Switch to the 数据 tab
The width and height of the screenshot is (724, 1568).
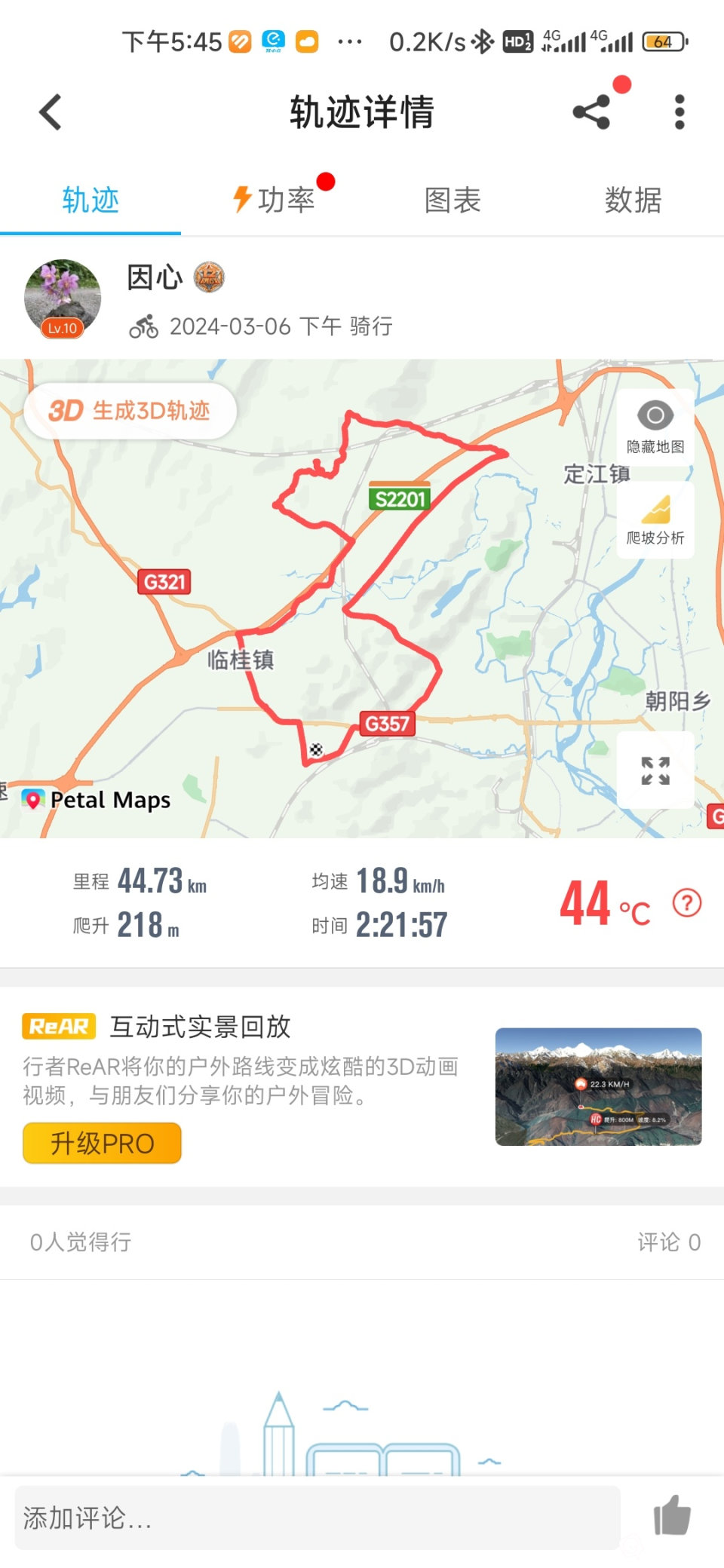click(633, 201)
